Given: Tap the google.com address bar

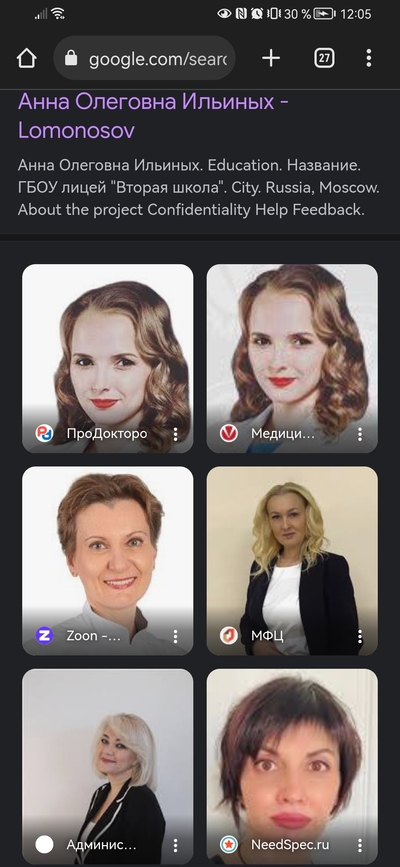Looking at the screenshot, I should tap(144, 58).
